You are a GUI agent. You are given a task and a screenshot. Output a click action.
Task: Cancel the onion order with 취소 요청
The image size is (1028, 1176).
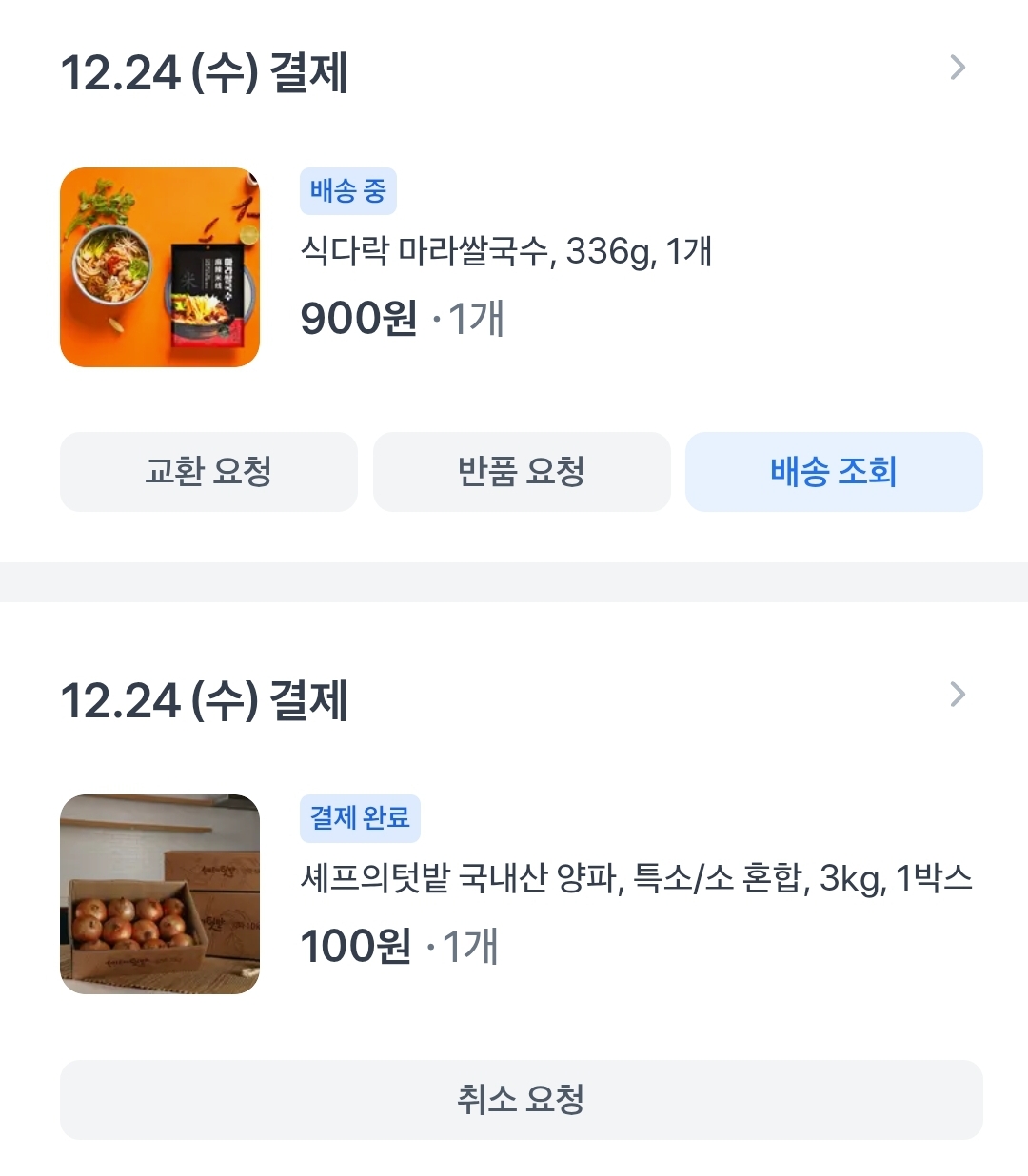tap(522, 1100)
